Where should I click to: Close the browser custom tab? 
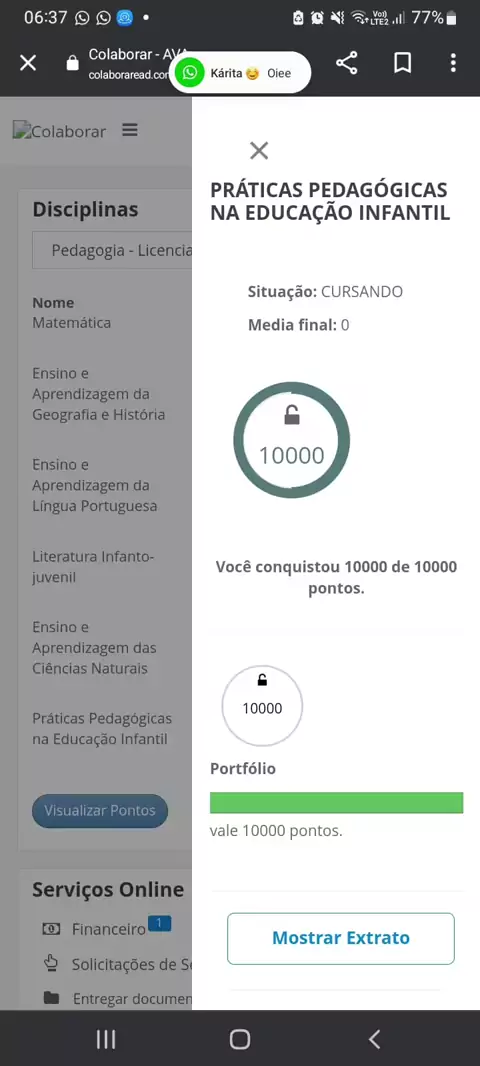click(28, 63)
